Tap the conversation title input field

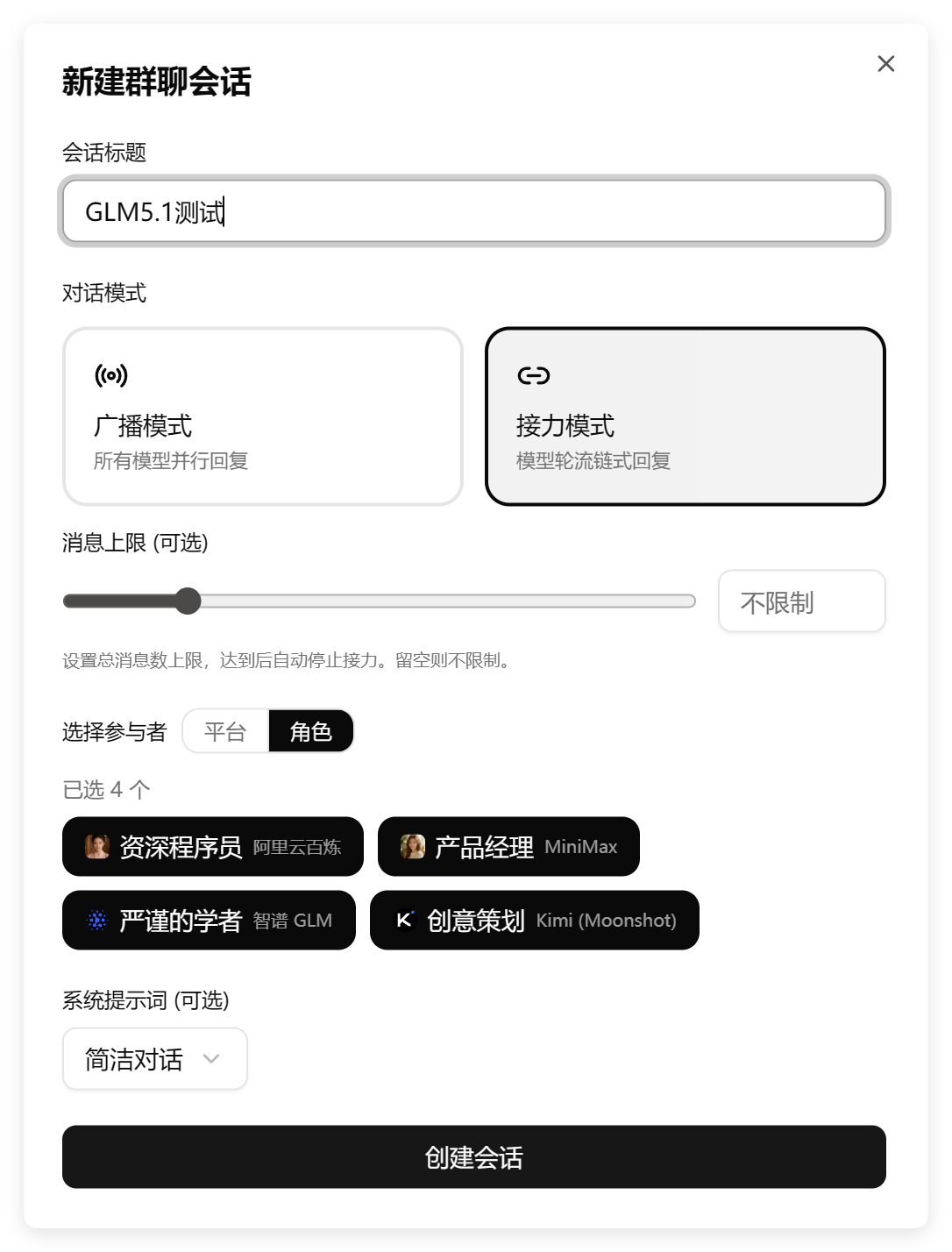(x=473, y=211)
